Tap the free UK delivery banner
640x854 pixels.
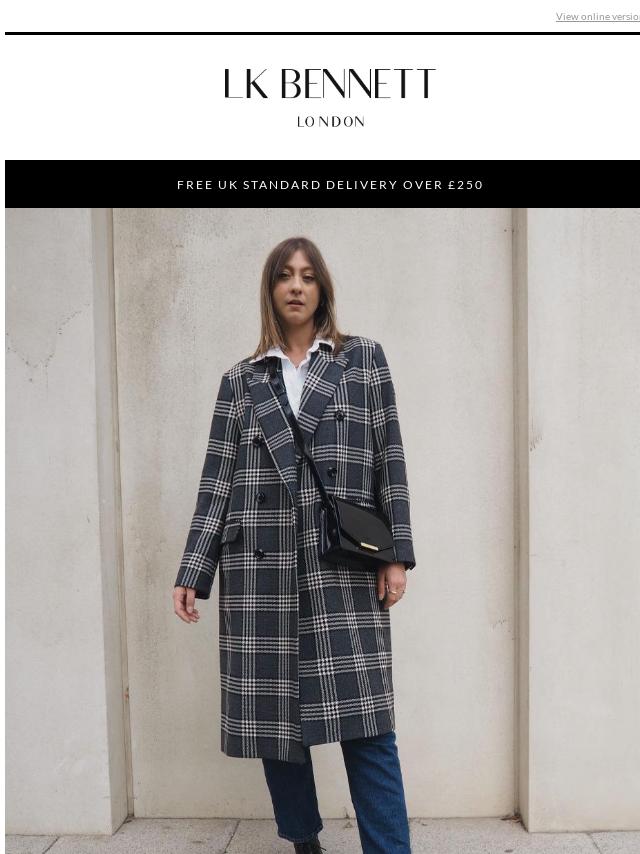point(329,185)
